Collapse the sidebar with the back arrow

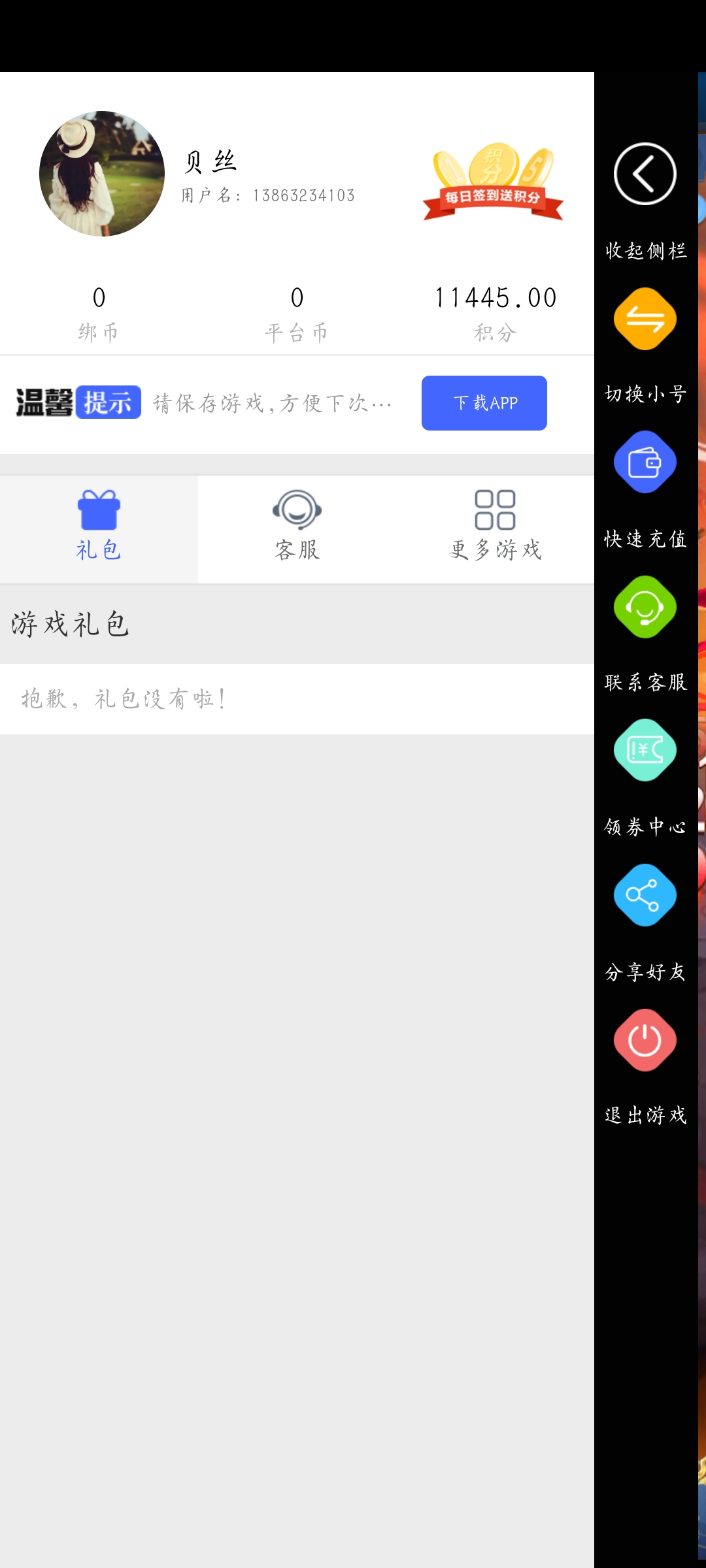[x=645, y=174]
